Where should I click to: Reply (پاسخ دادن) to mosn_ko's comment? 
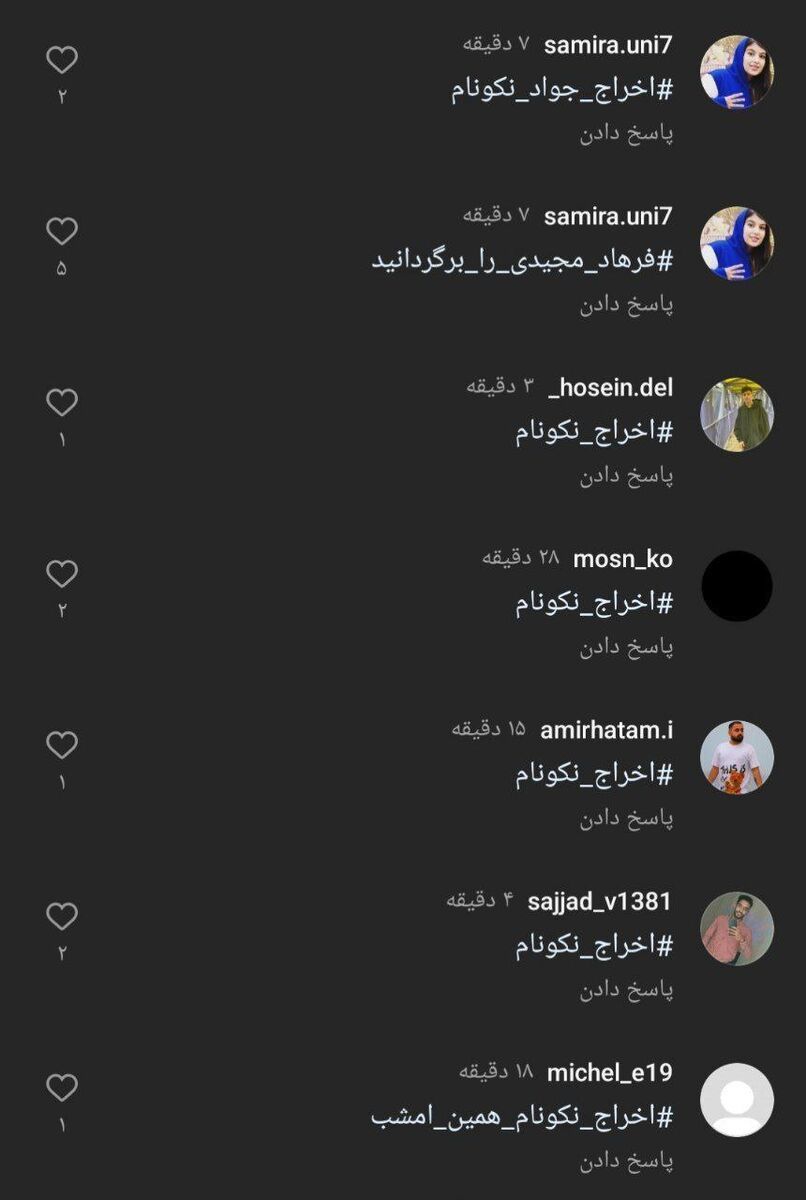click(x=627, y=647)
